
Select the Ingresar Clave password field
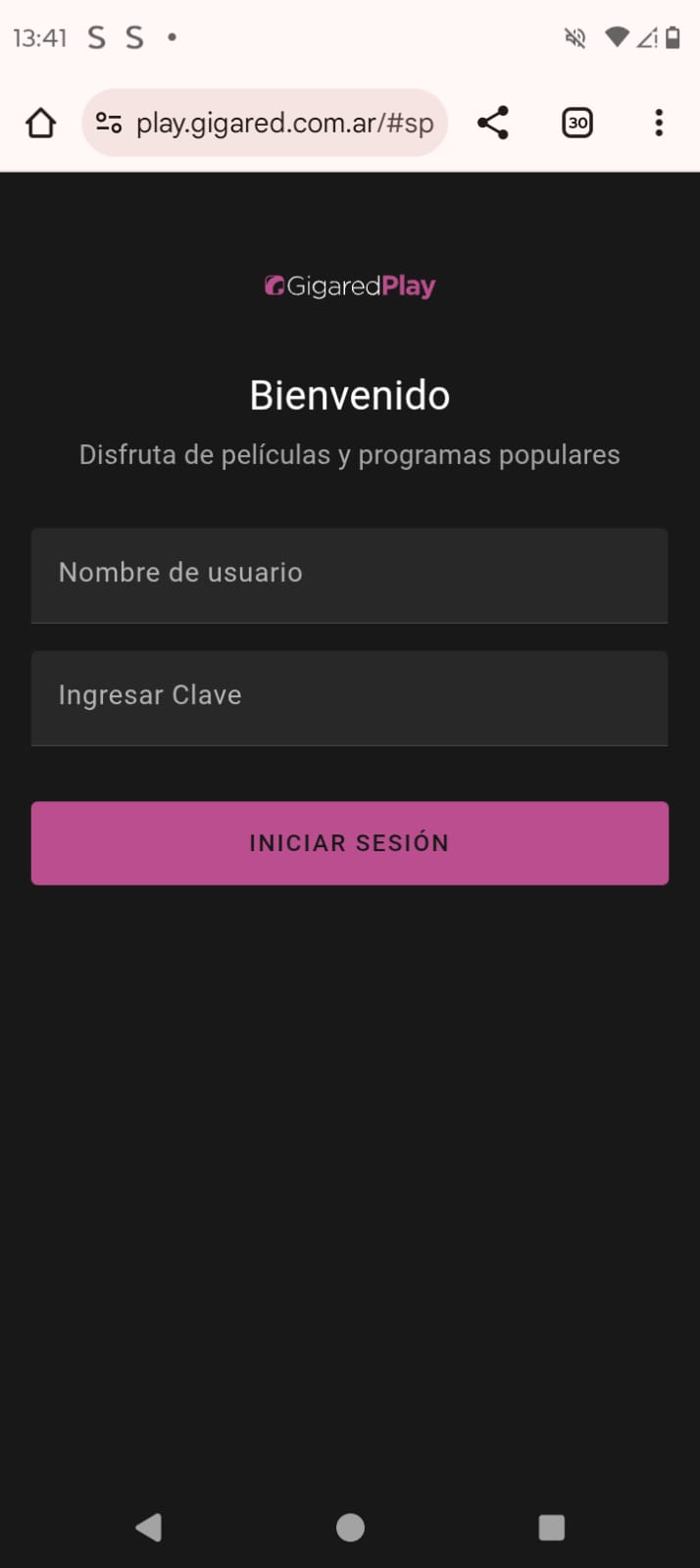tap(349, 697)
